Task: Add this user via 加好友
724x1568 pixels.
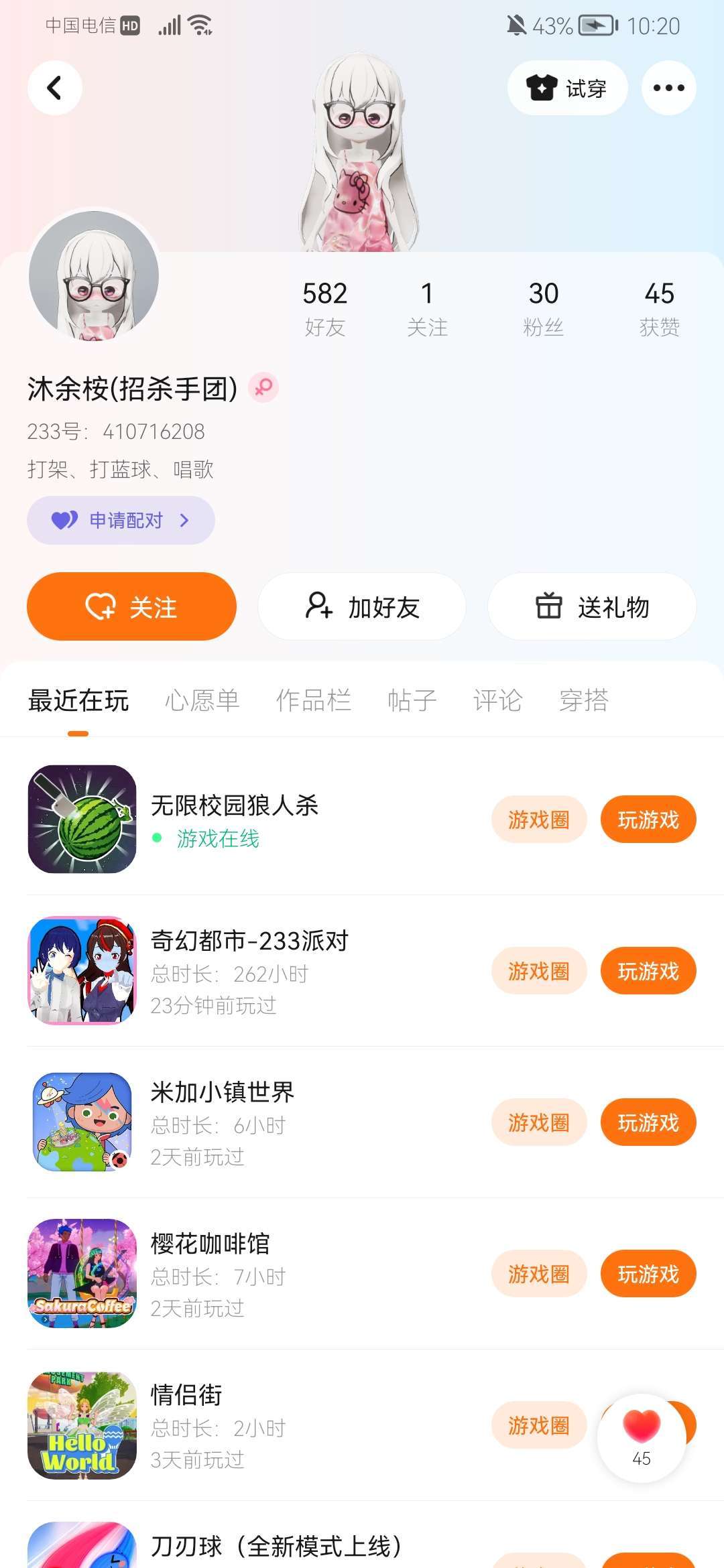Action: click(362, 606)
